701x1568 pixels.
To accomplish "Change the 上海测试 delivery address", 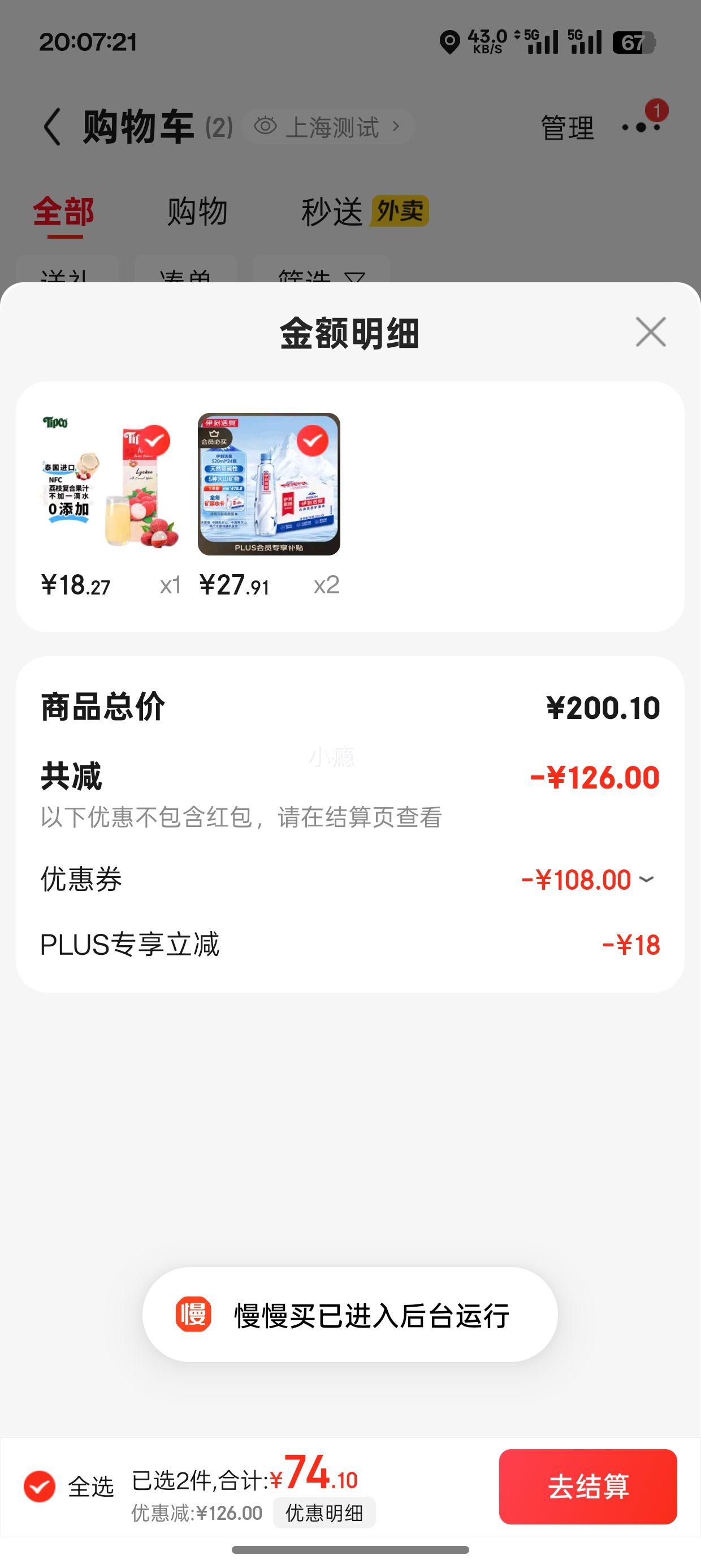I will [328, 127].
